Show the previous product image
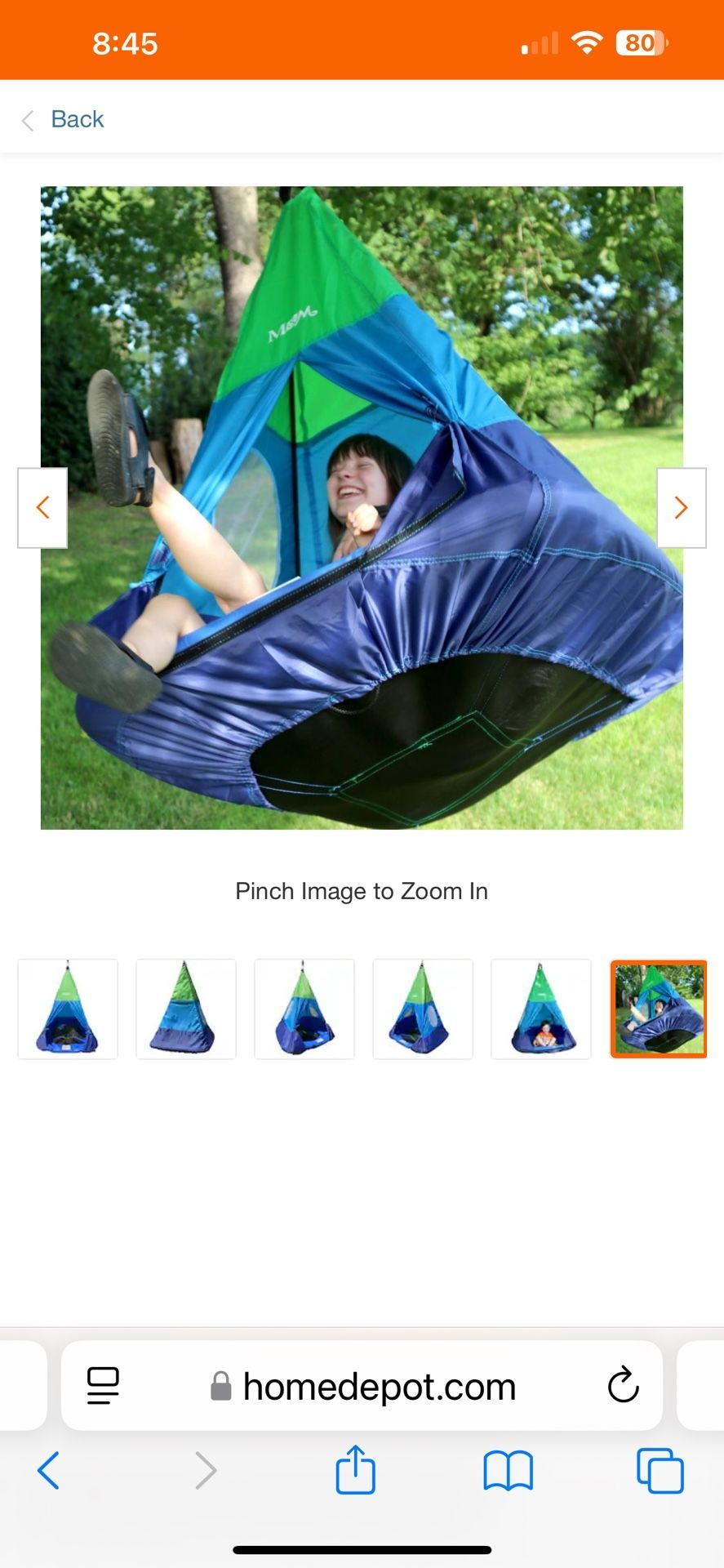Screen dimensions: 724x1568 [42, 507]
